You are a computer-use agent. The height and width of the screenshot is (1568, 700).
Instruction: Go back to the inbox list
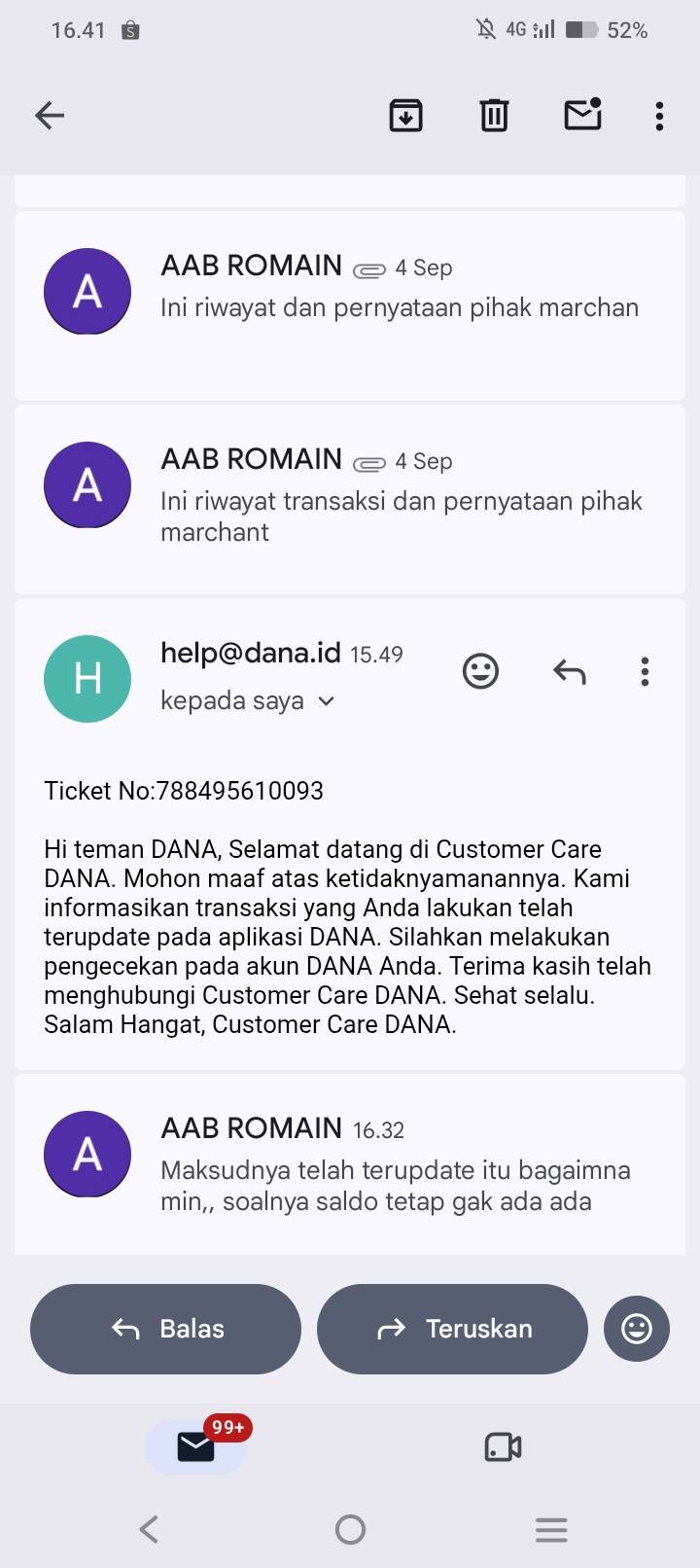coord(50,116)
